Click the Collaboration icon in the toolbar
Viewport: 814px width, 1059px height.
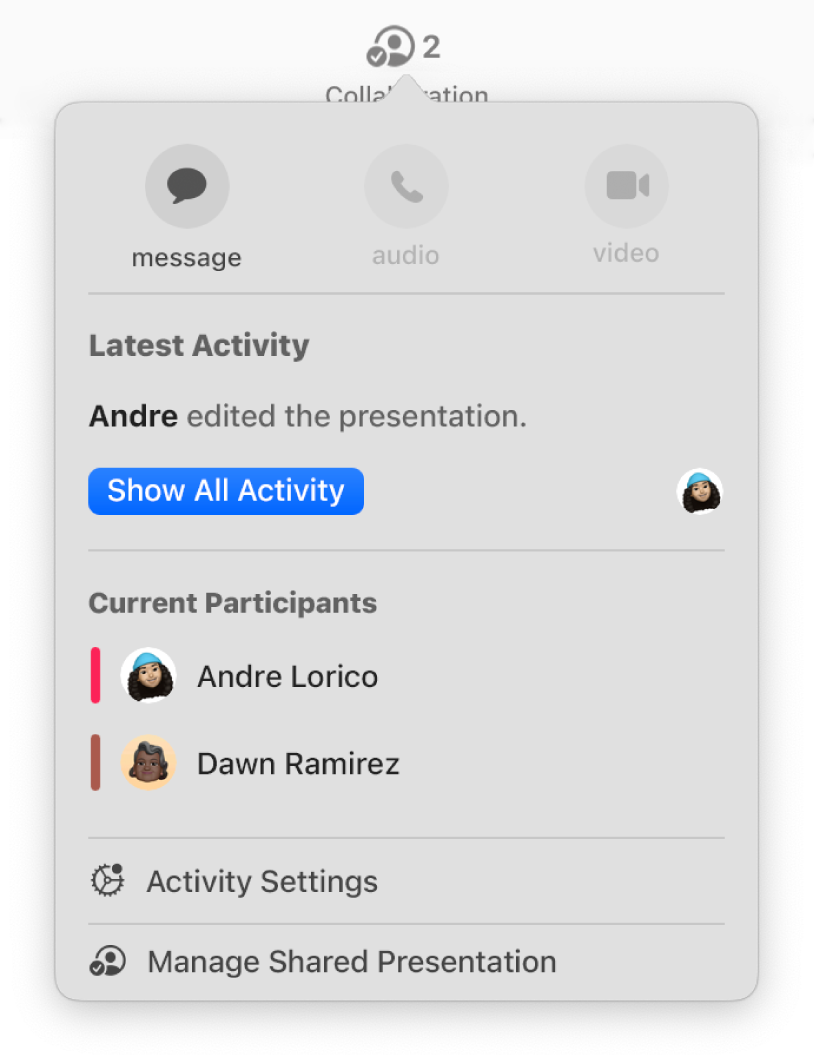391,44
